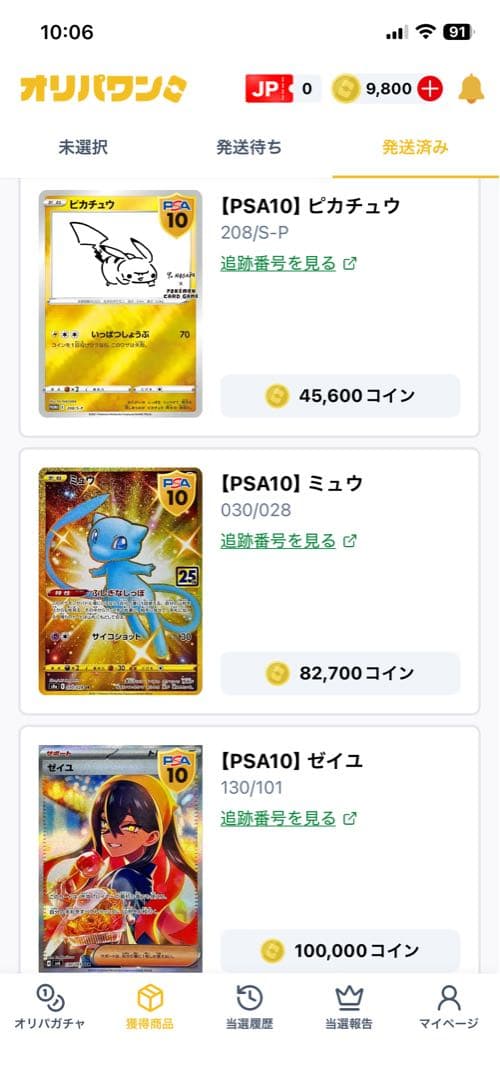Image resolution: width=500 pixels, height=1080 pixels.
Task: Open 当選履歴 history tab
Action: 249,1008
